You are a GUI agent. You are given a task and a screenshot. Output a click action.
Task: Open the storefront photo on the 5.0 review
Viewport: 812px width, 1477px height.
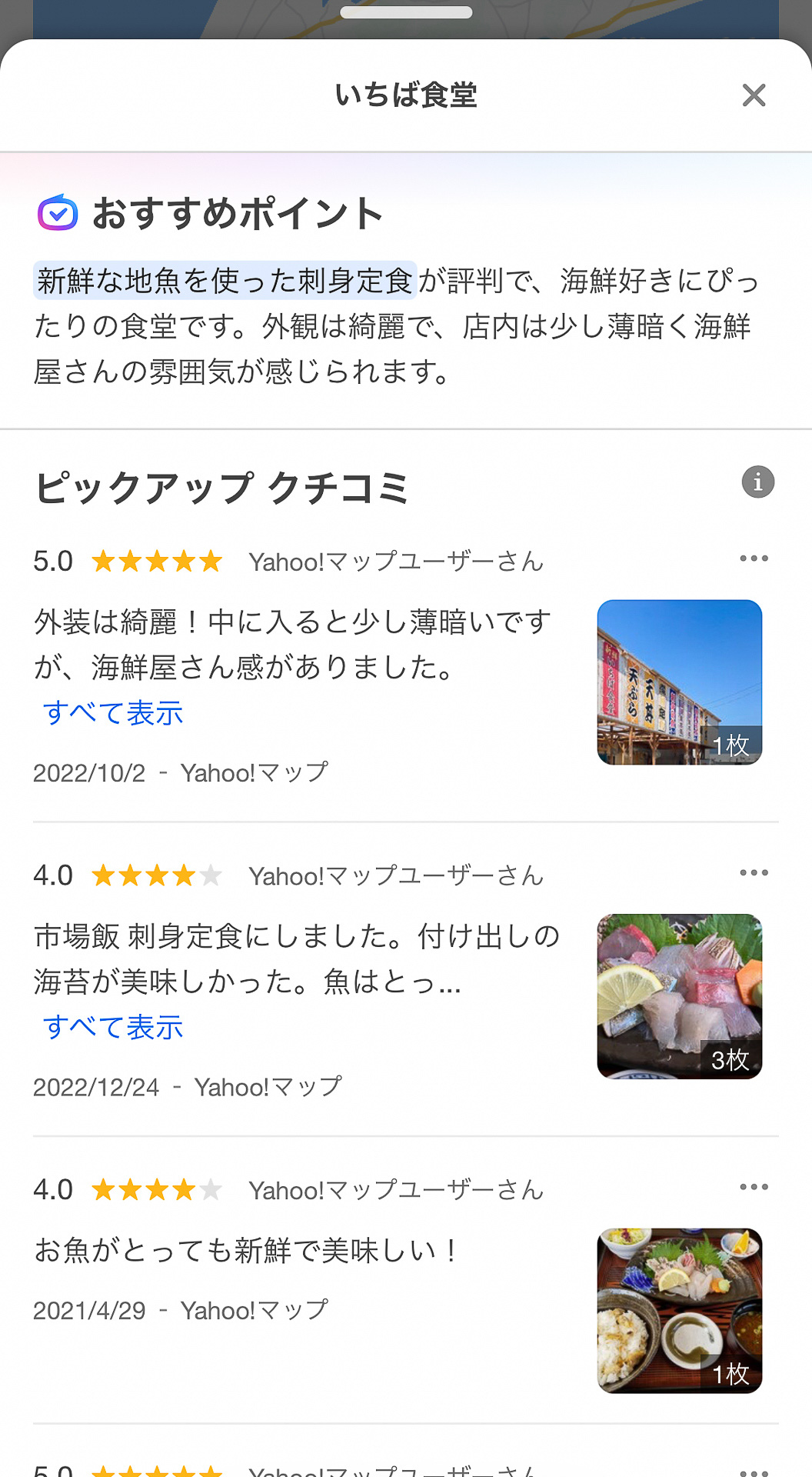679,681
